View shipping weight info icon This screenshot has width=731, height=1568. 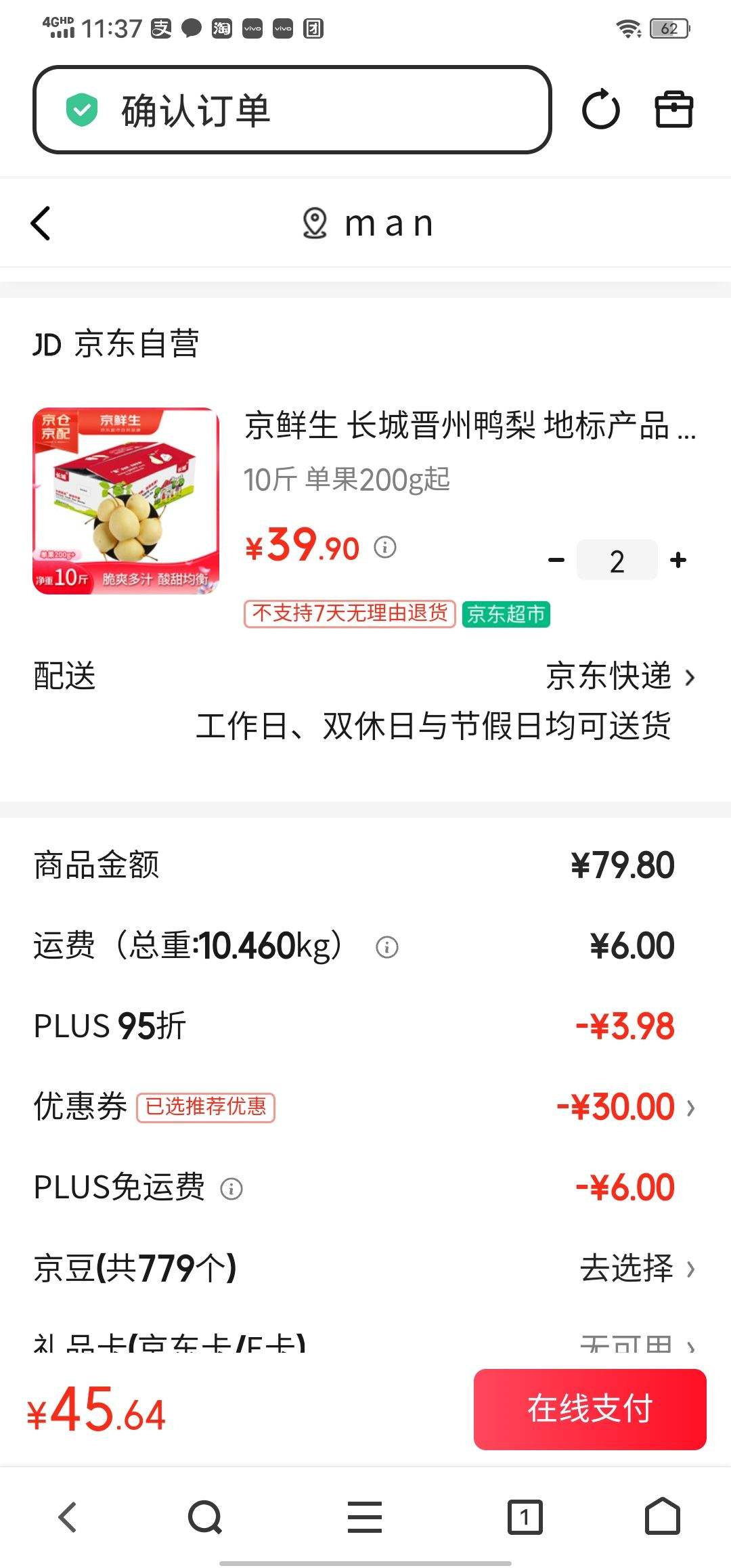point(386,946)
